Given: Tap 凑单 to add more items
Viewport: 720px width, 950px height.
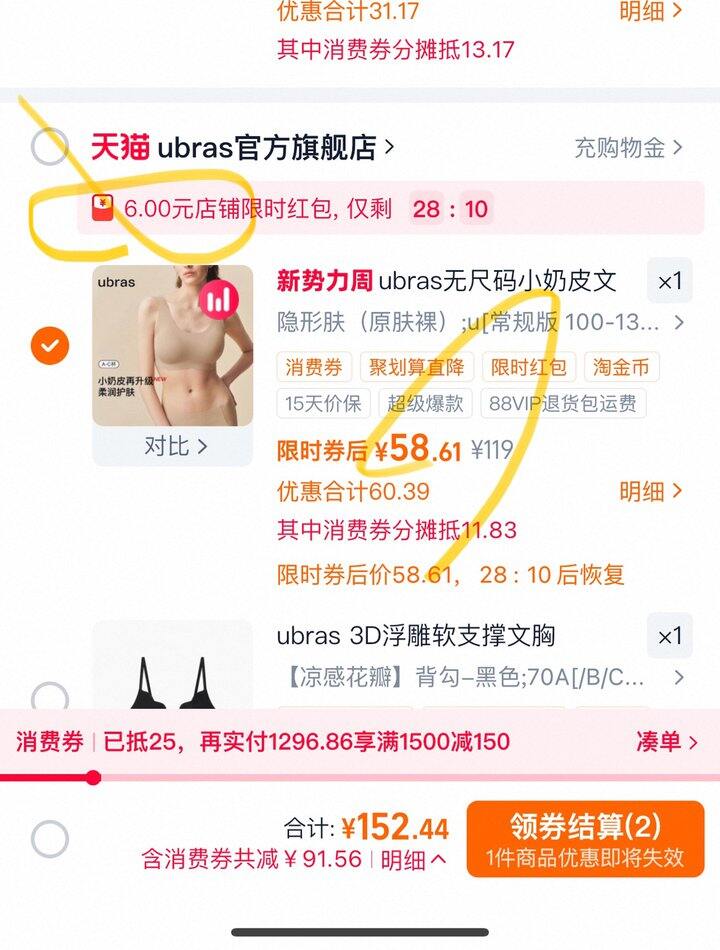Looking at the screenshot, I should tap(666, 741).
